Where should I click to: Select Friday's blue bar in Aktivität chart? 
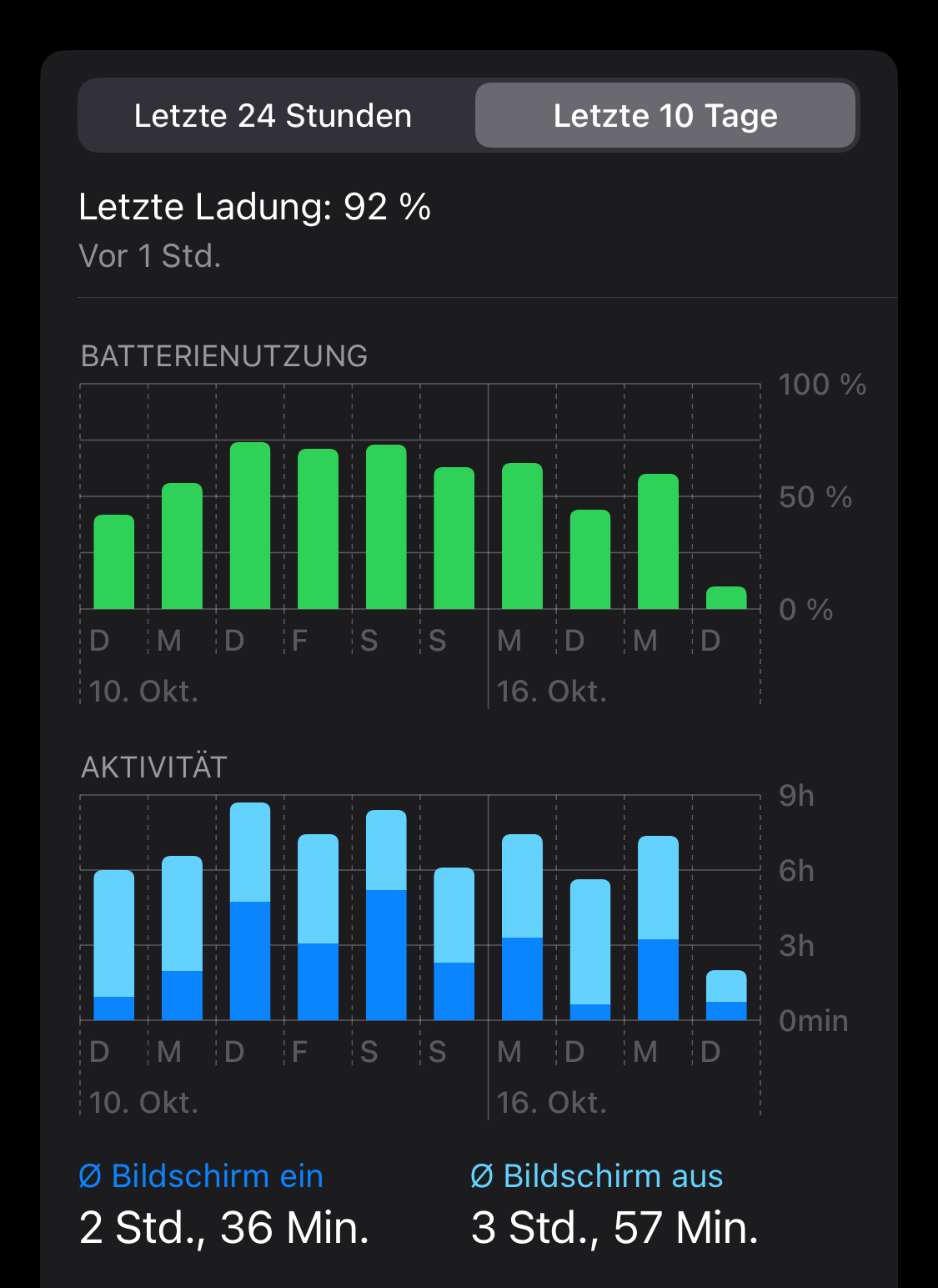pyautogui.click(x=318, y=927)
